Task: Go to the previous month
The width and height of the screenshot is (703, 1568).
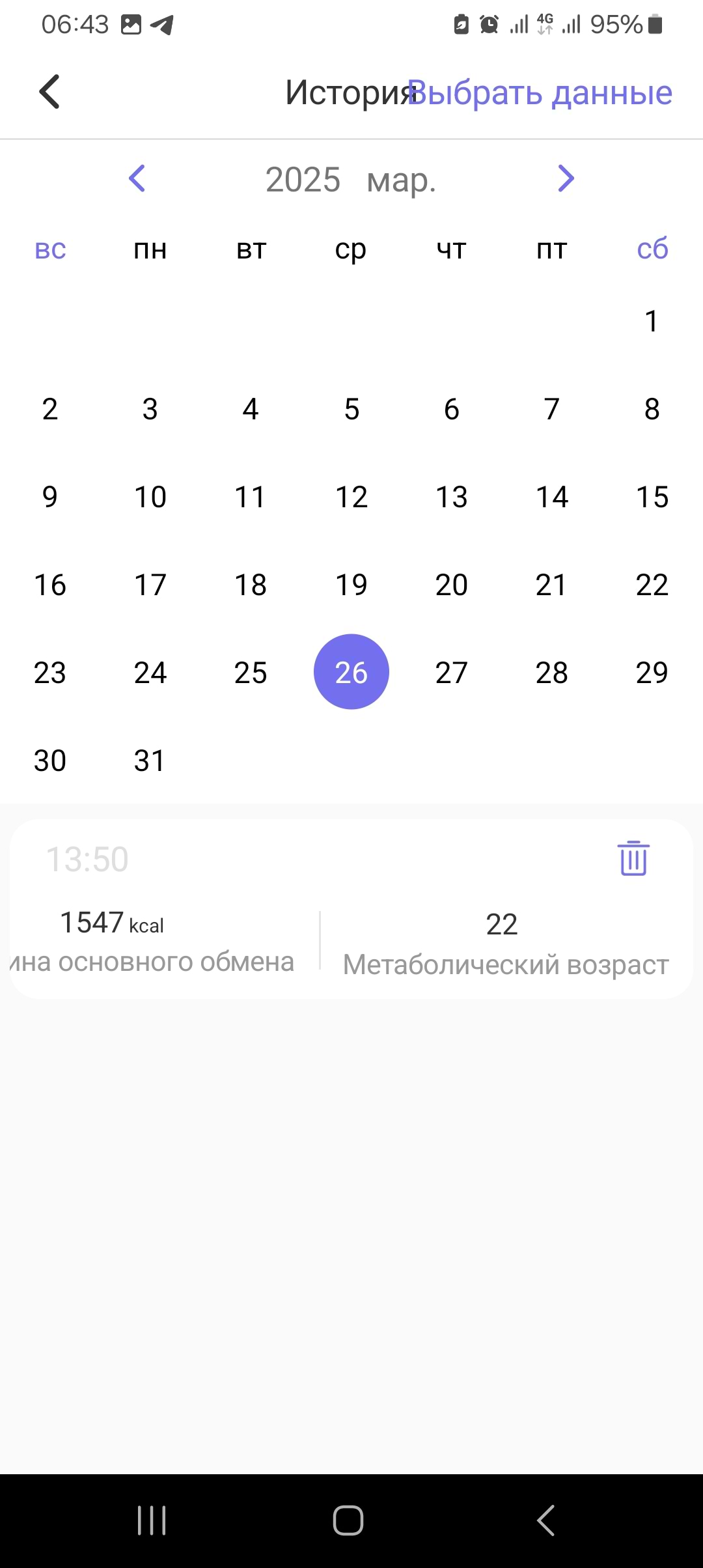Action: click(x=137, y=178)
